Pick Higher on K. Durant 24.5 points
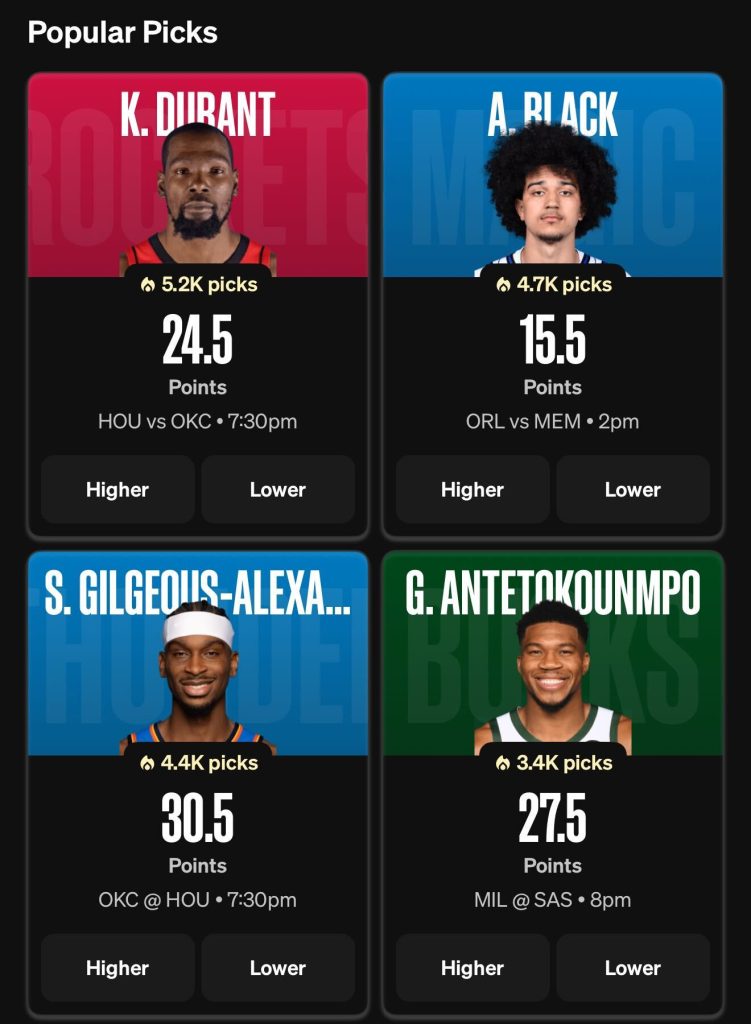751x1024 pixels. (117, 489)
